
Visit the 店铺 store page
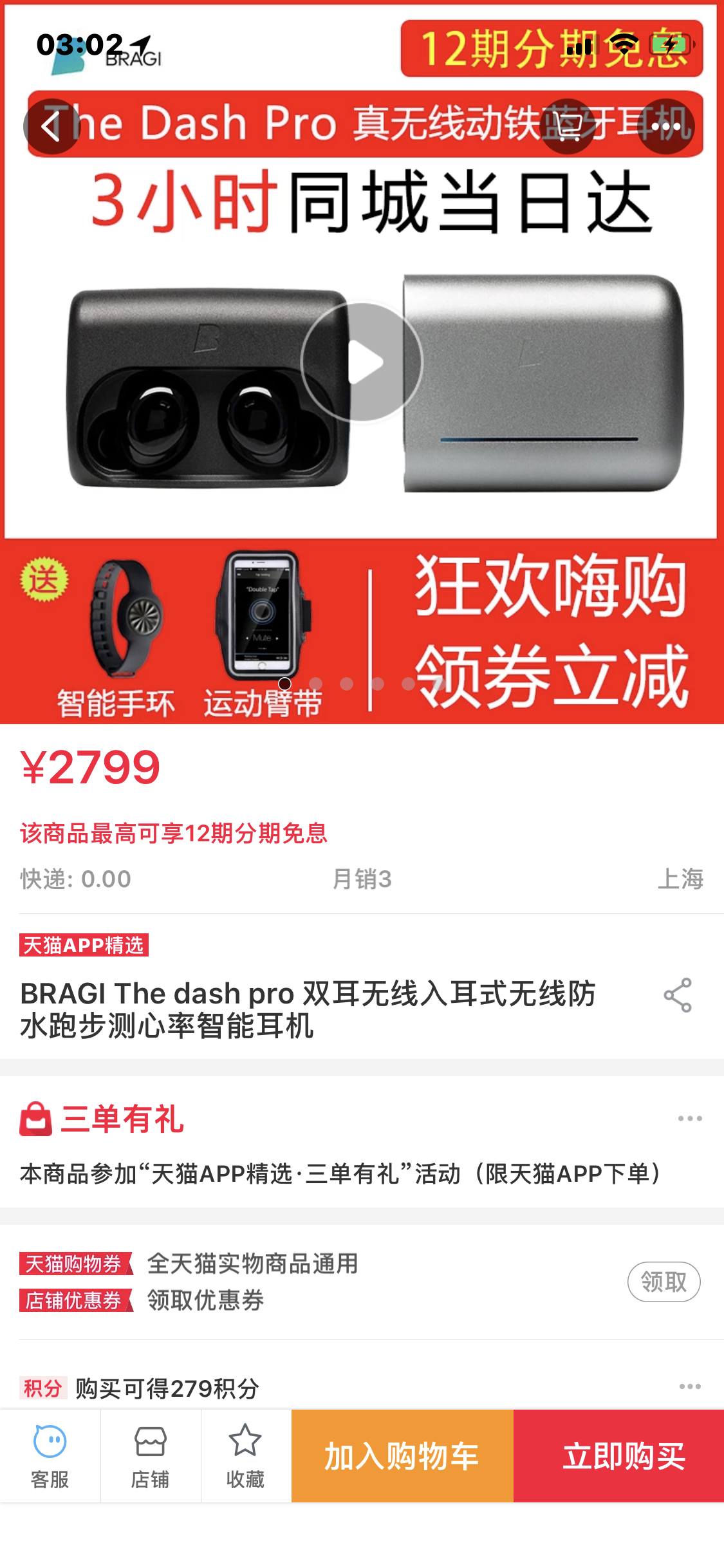pyautogui.click(x=151, y=1456)
